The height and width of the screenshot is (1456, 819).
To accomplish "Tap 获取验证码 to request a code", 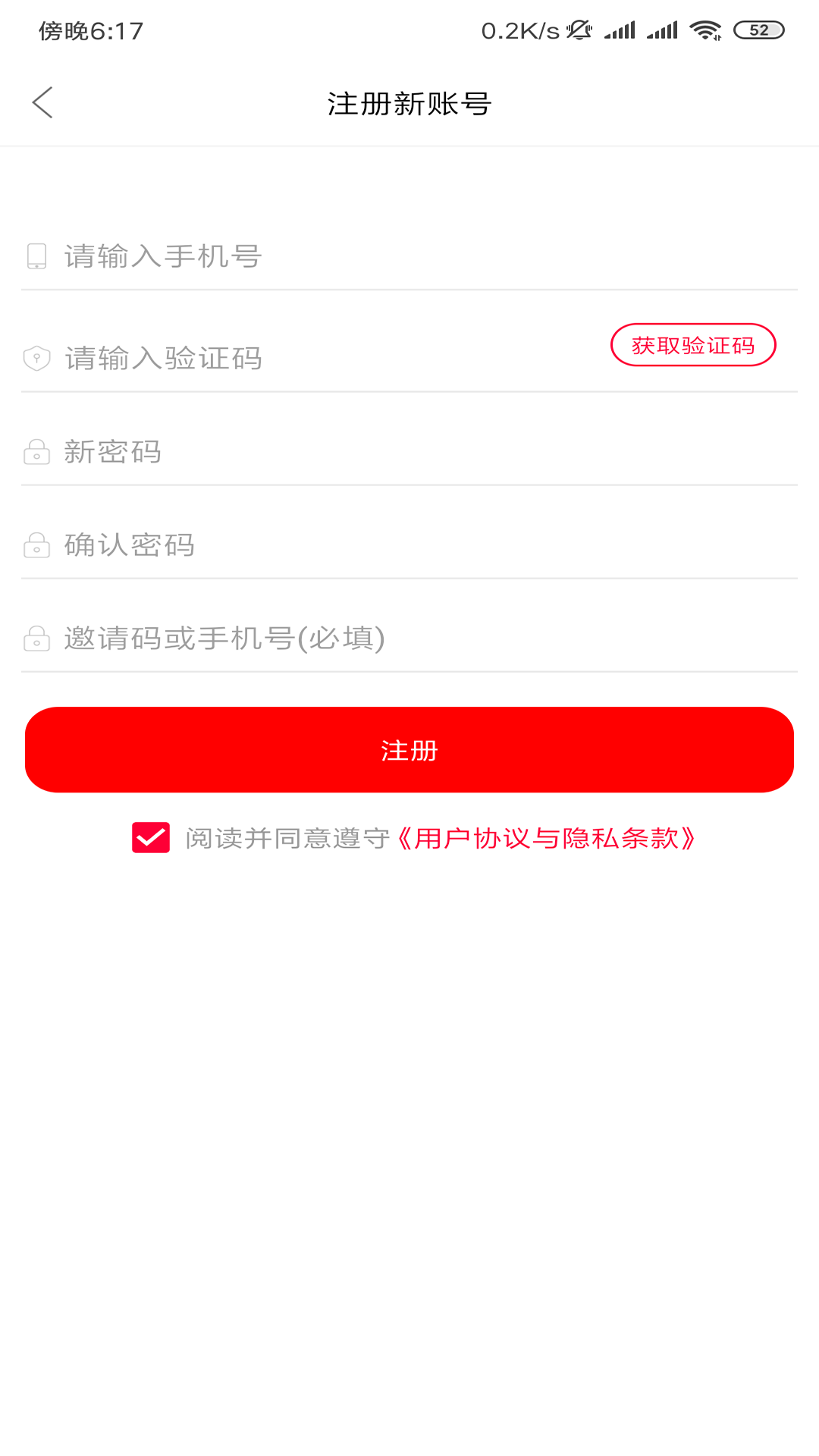I will pos(693,345).
